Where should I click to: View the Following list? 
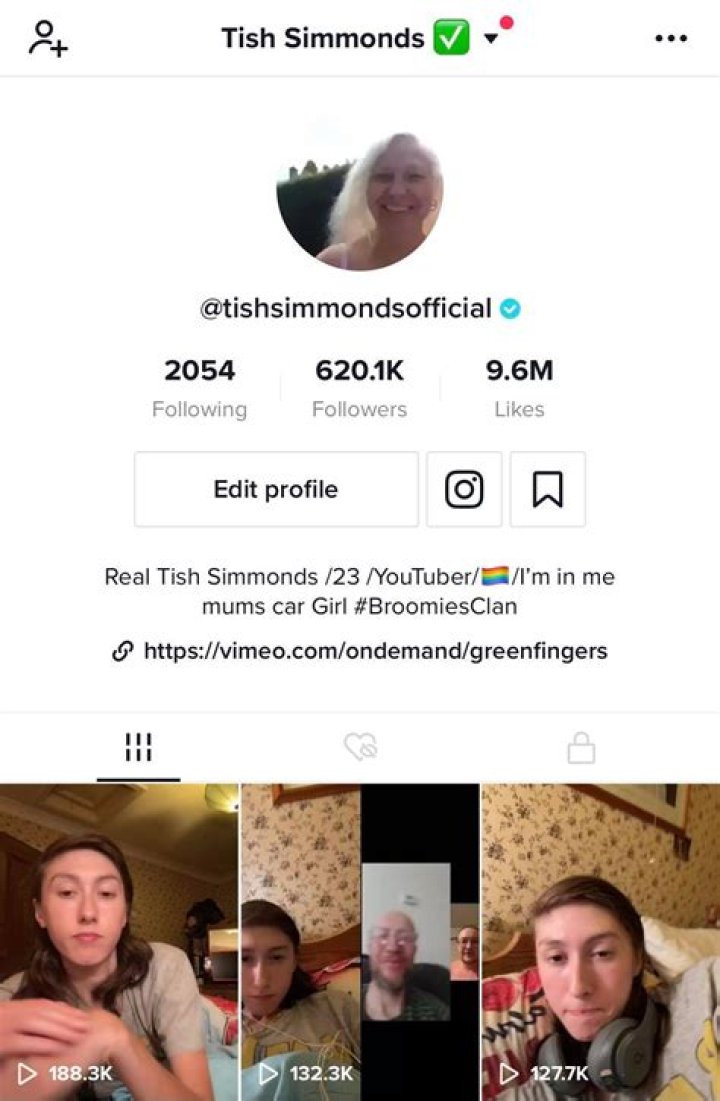199,388
